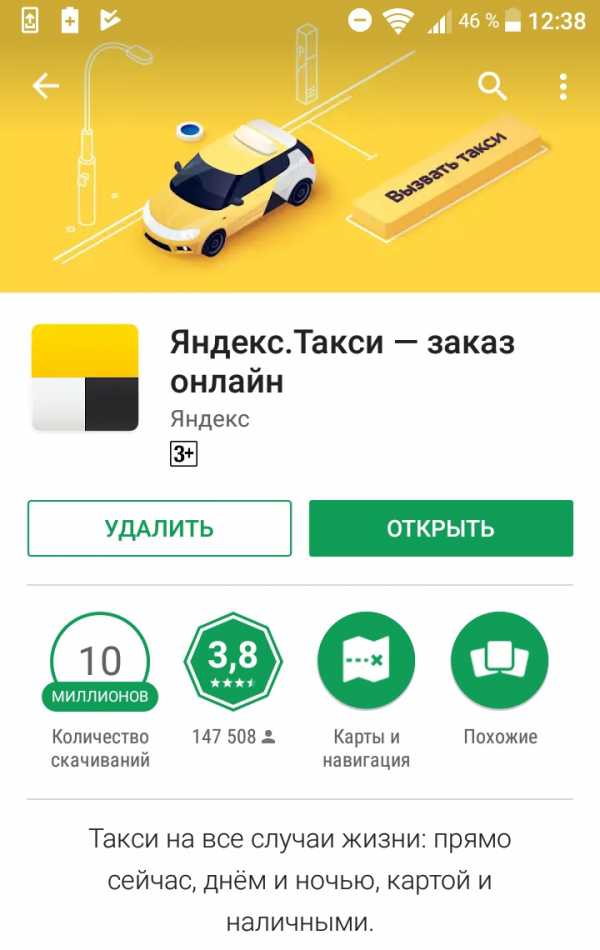Open the Карты и навигация category

tap(366, 660)
